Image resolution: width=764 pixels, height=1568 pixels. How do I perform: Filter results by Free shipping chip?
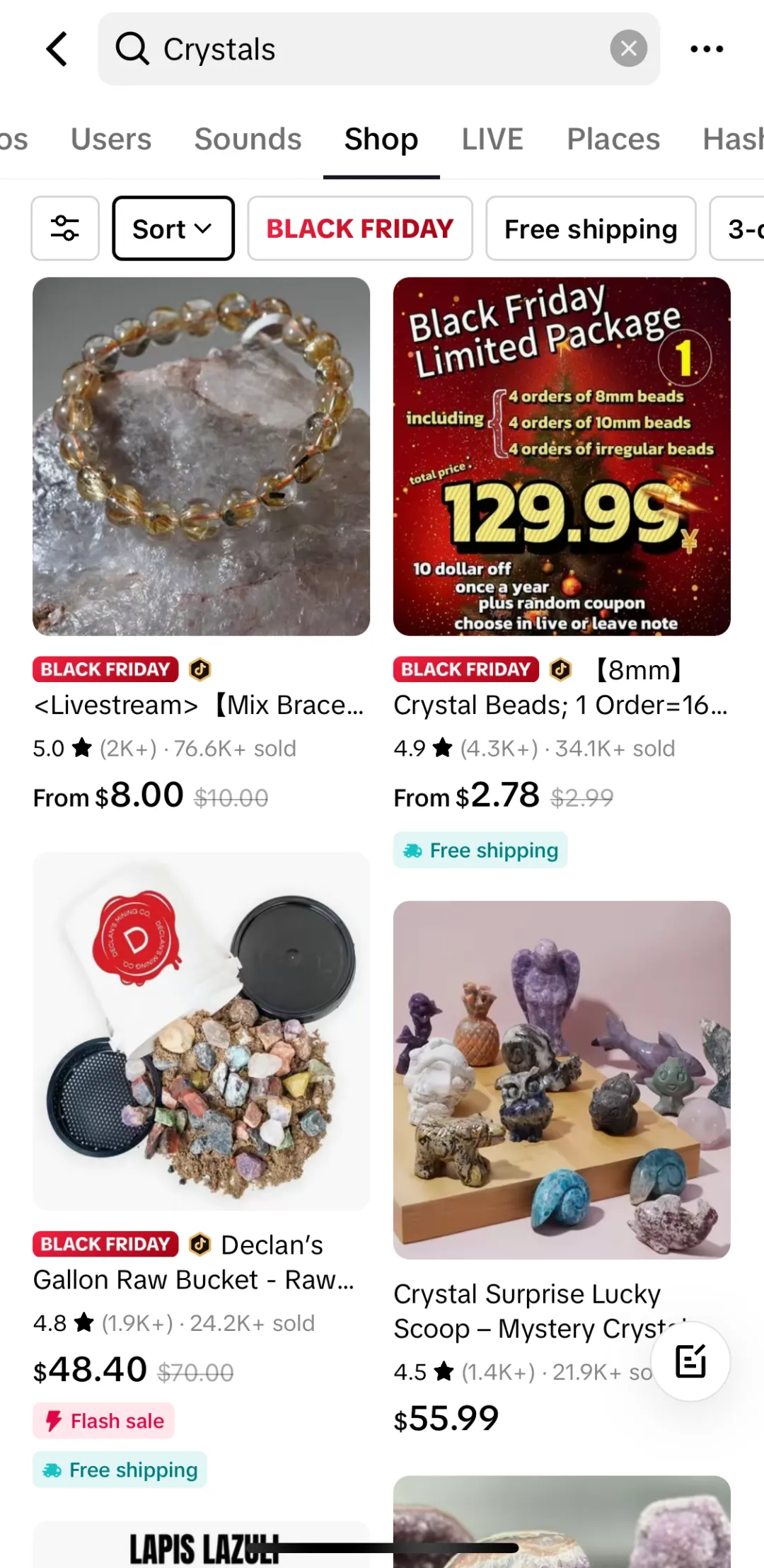tap(591, 229)
